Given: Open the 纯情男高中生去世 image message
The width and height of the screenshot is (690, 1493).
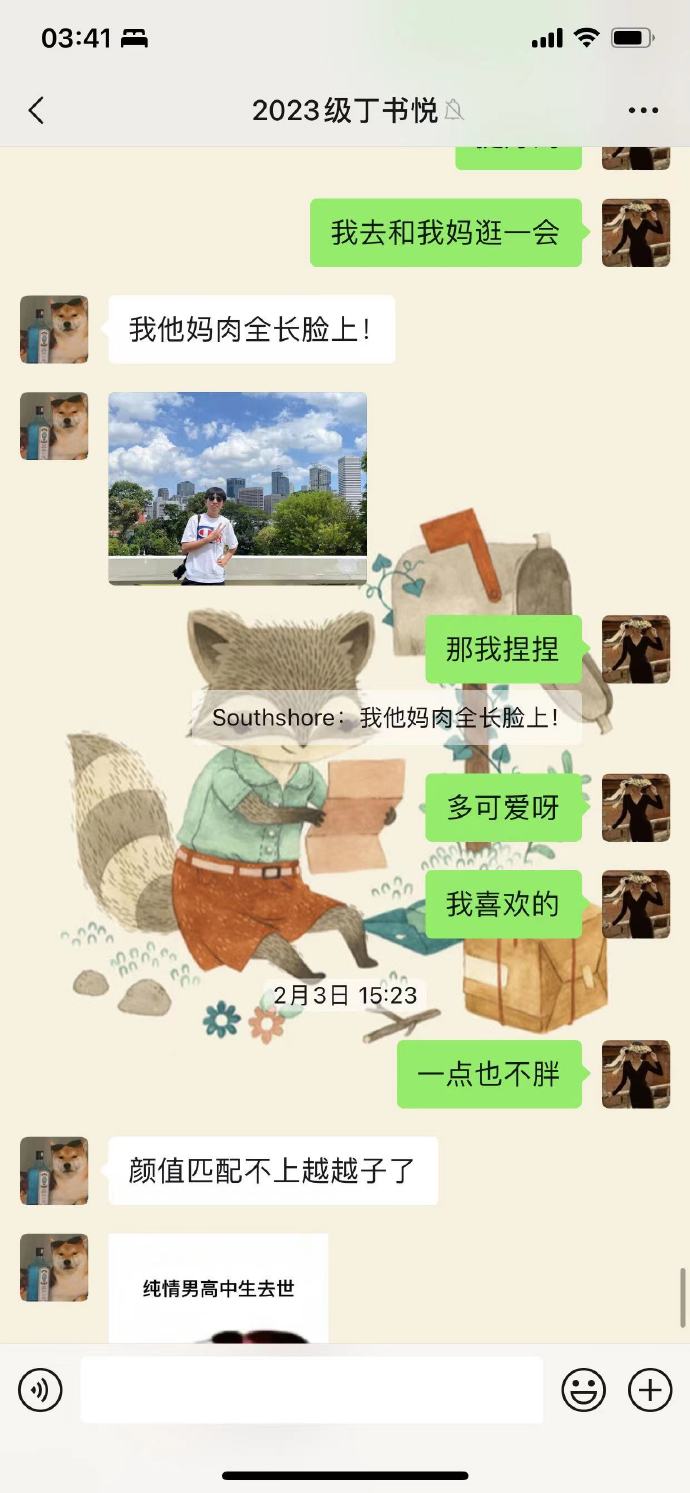Looking at the screenshot, I should click(x=218, y=1288).
